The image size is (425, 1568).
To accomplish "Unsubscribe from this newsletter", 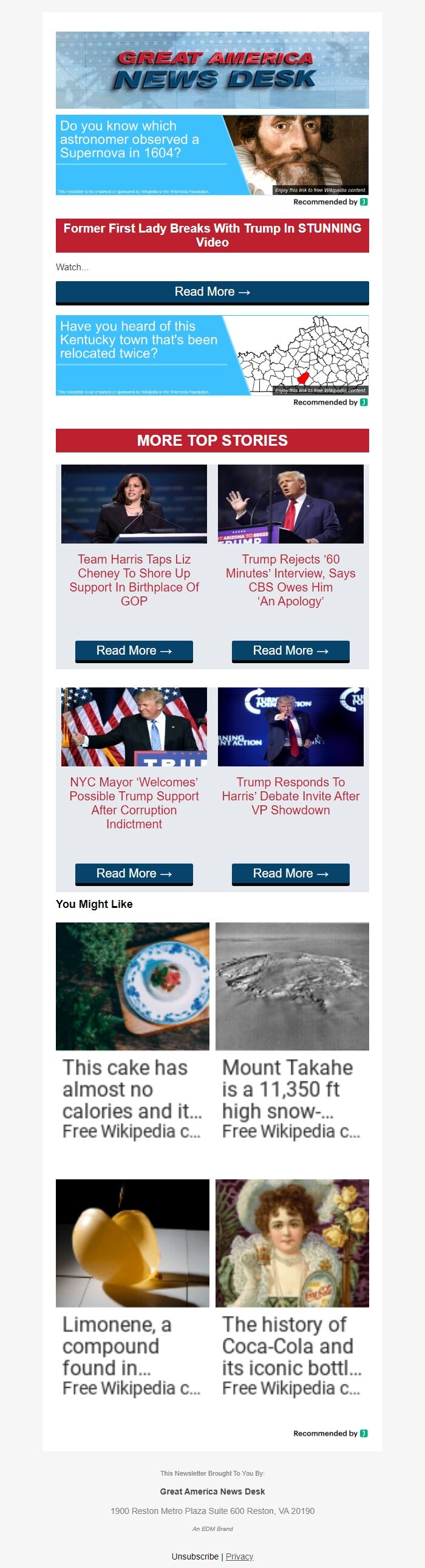I will [195, 1556].
